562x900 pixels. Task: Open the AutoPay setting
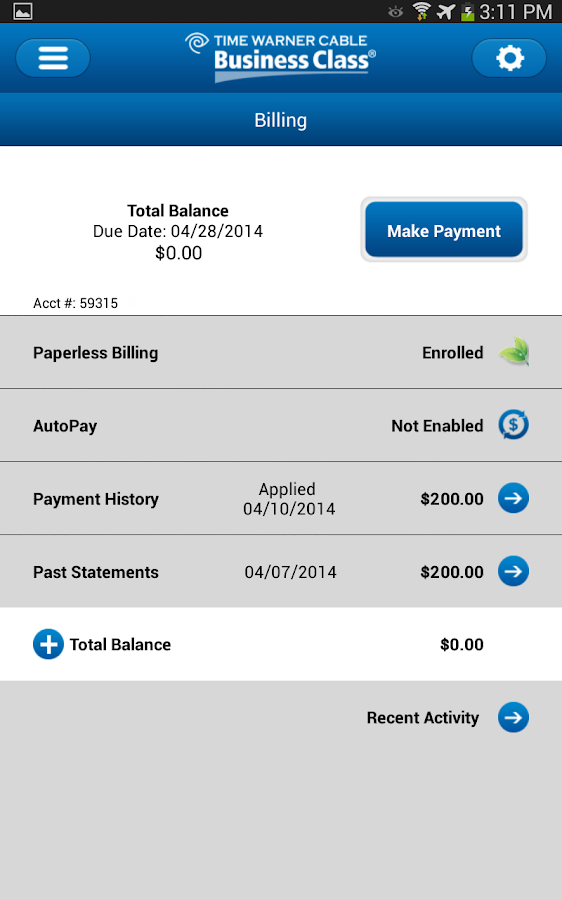[x=281, y=425]
